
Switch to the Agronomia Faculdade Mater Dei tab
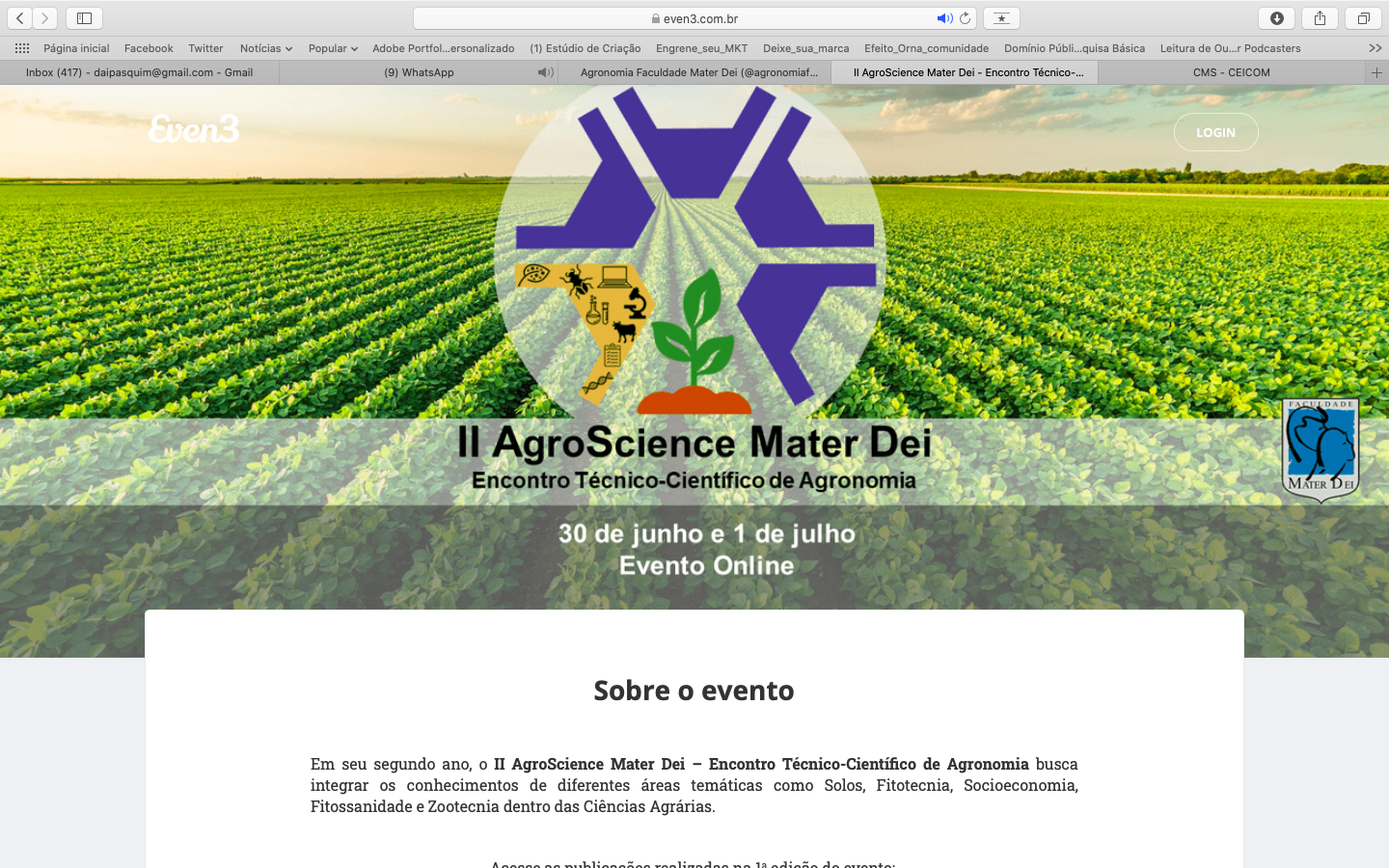pos(698,72)
